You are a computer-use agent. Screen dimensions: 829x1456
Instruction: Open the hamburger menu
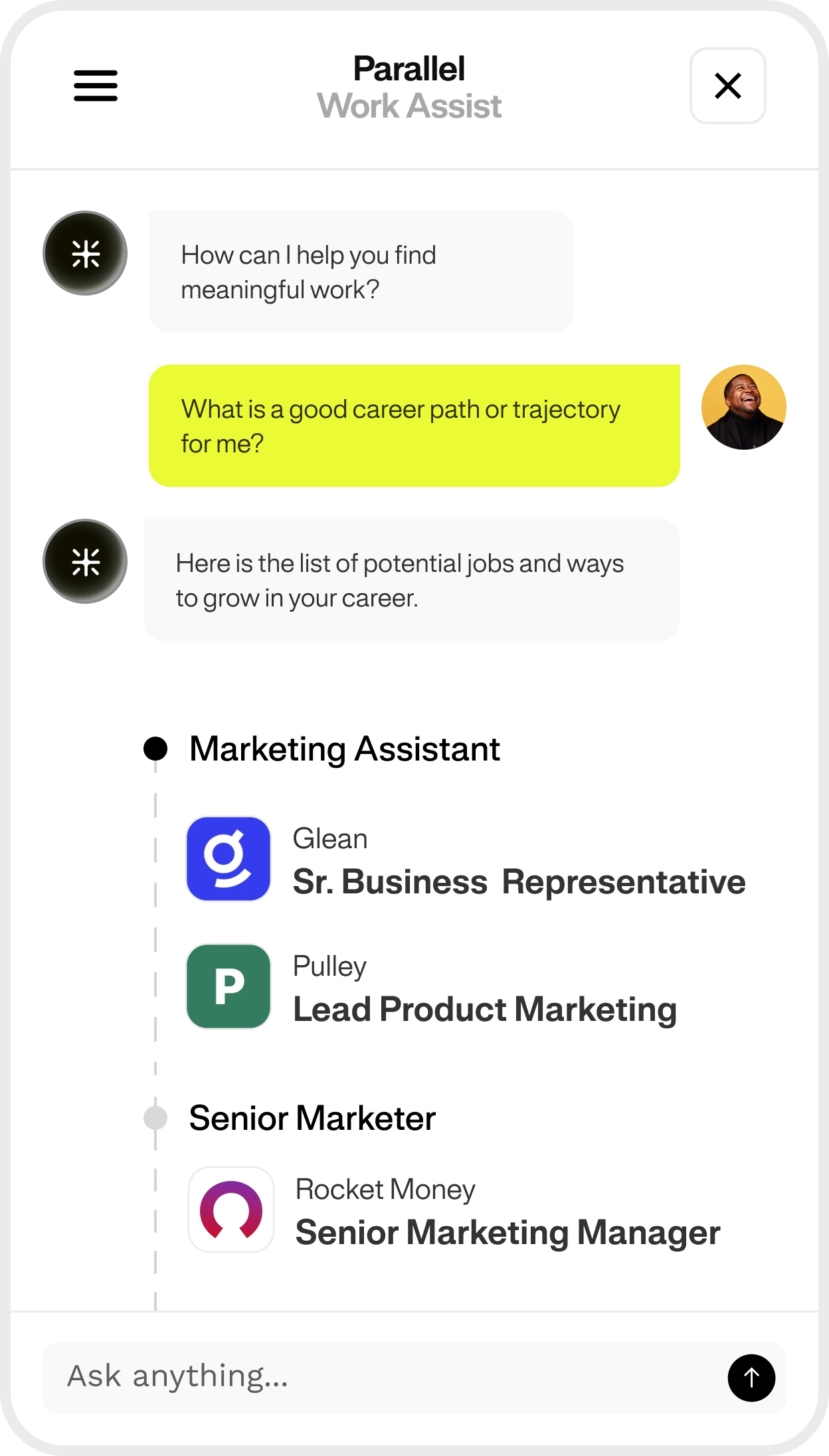[x=96, y=86]
